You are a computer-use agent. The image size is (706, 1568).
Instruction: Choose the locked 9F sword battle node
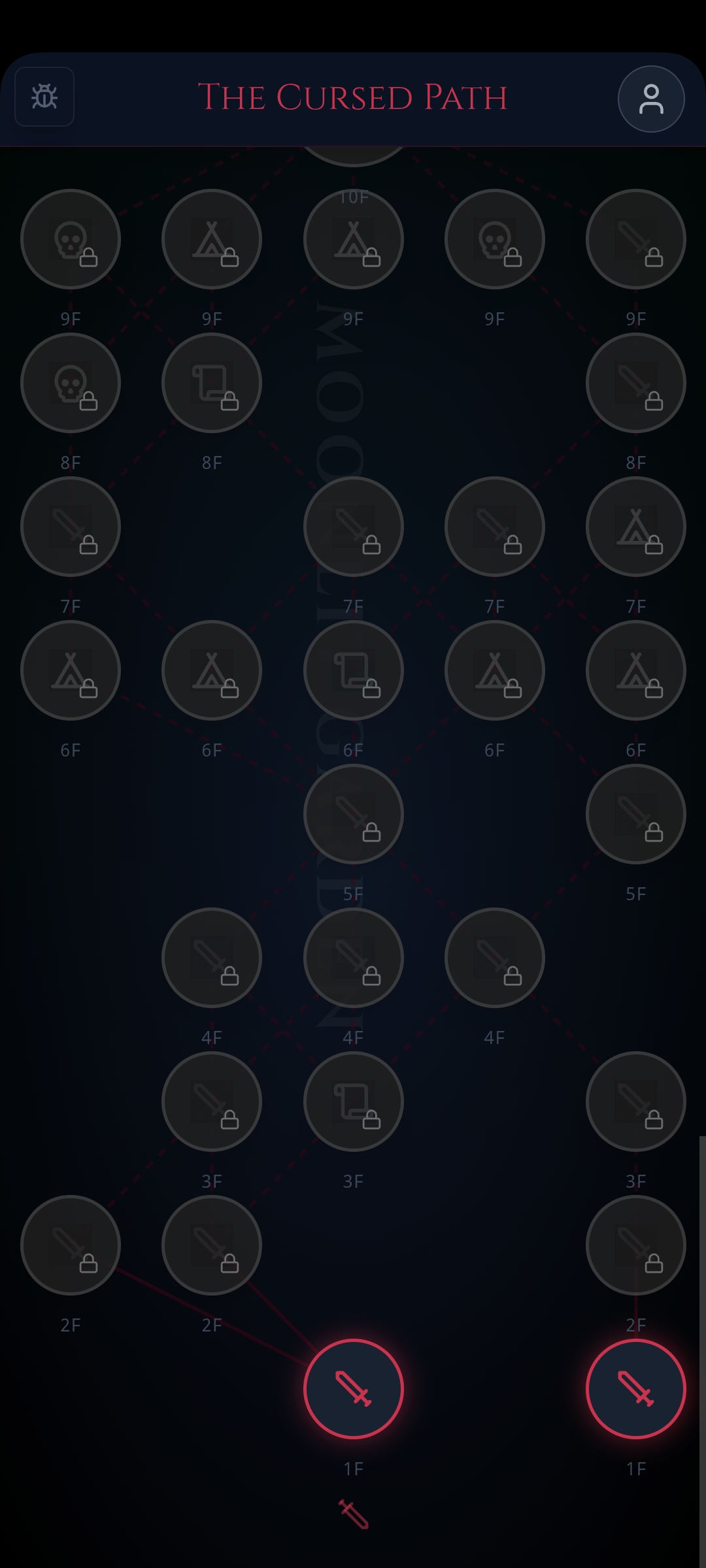click(x=635, y=239)
